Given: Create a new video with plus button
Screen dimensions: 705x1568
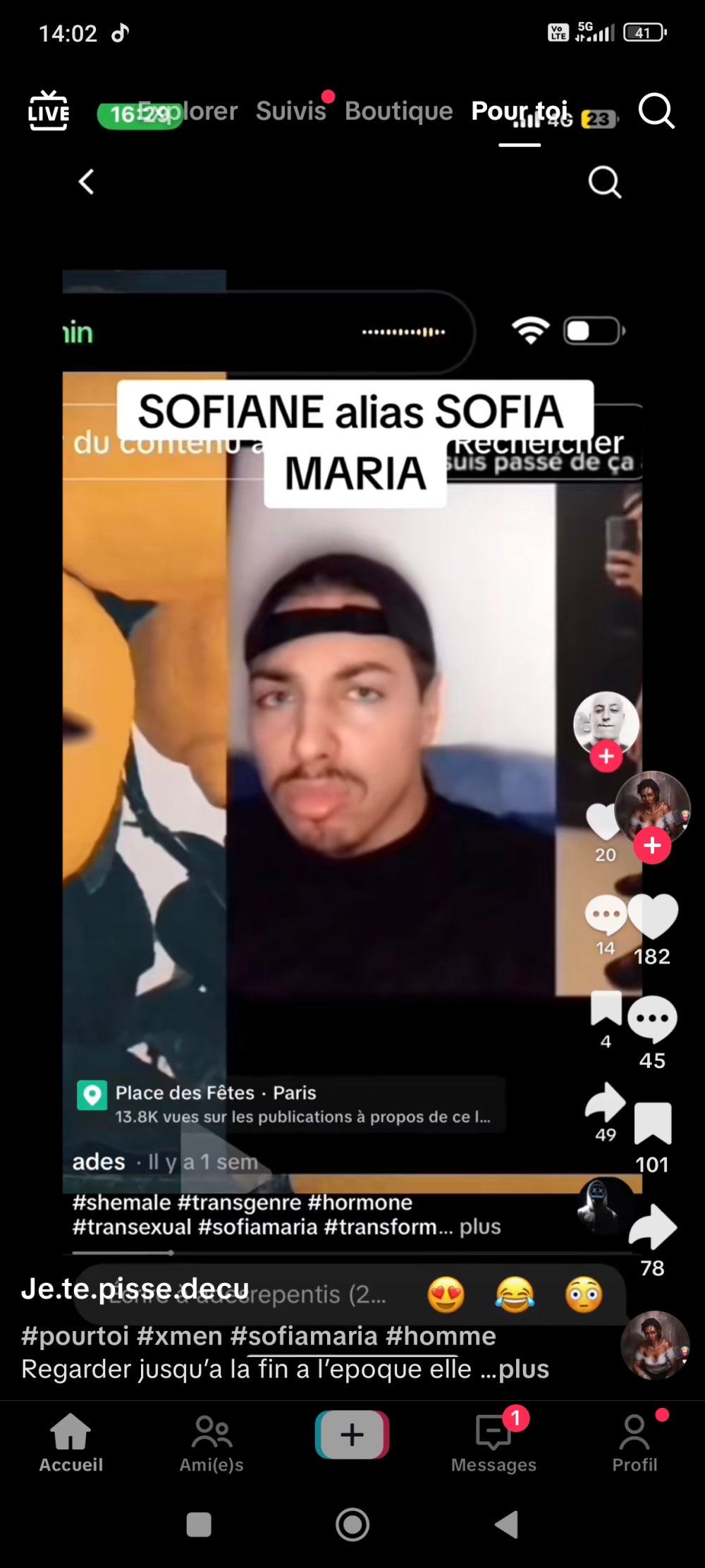Looking at the screenshot, I should point(352,1435).
